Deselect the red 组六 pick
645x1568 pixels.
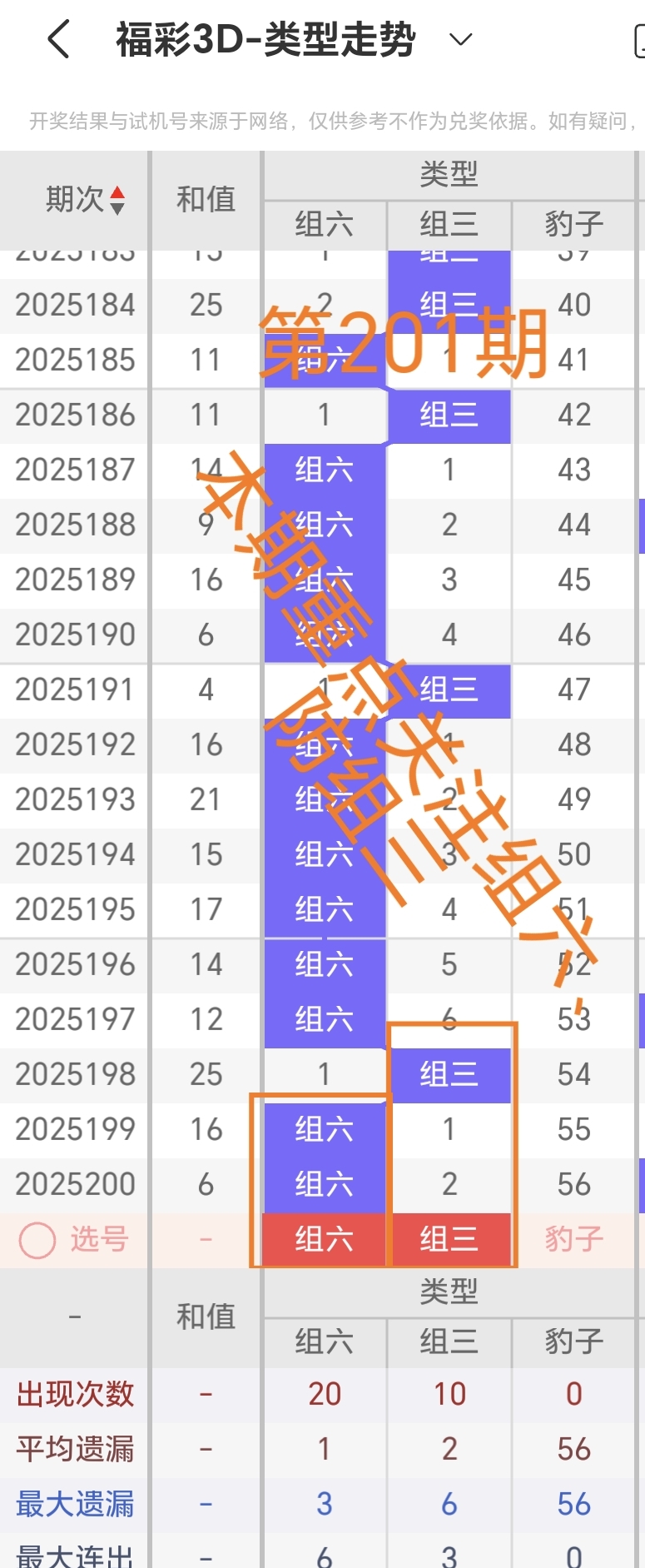[x=325, y=1239]
